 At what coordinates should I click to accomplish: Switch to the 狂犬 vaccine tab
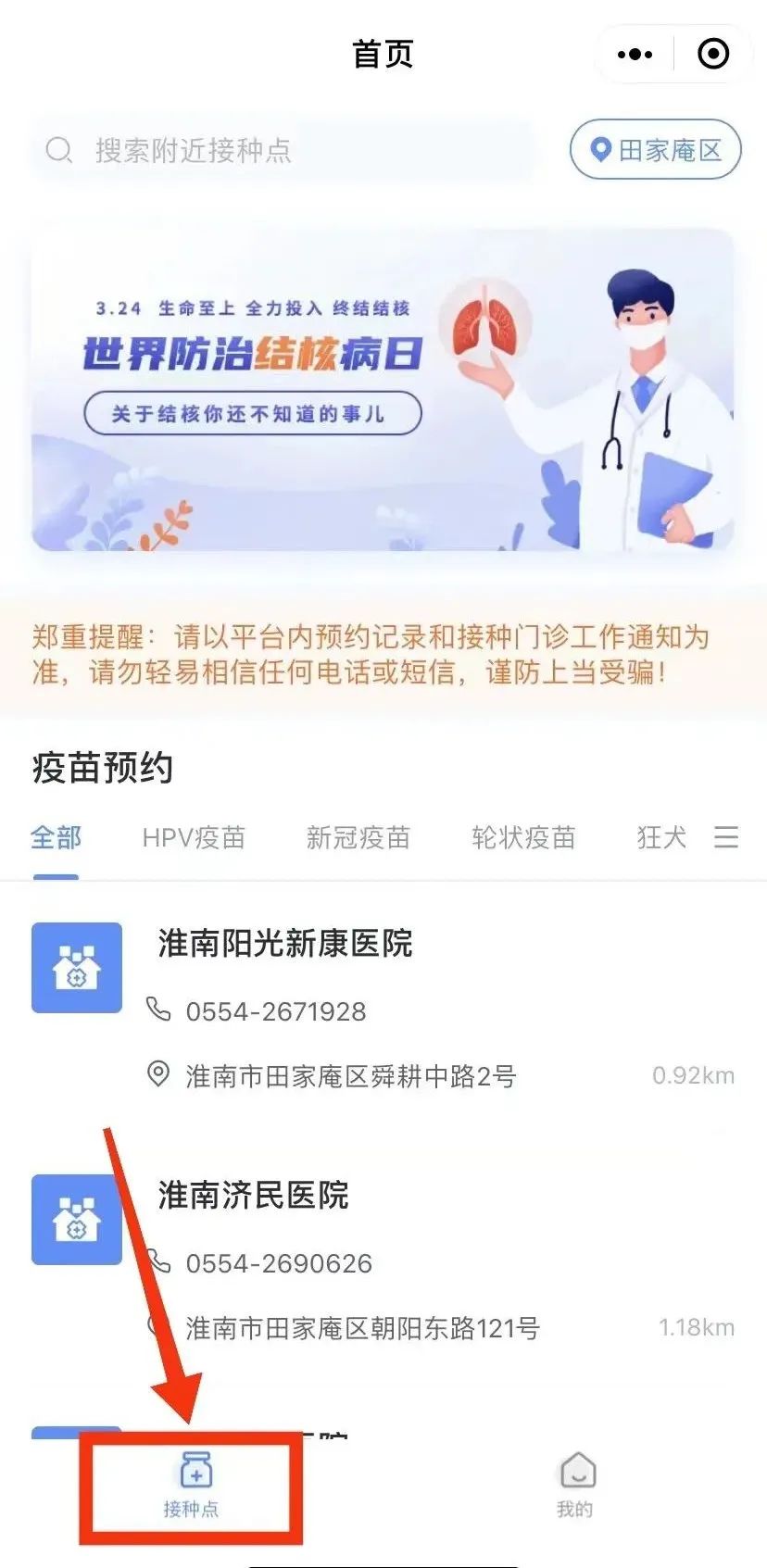[x=661, y=838]
